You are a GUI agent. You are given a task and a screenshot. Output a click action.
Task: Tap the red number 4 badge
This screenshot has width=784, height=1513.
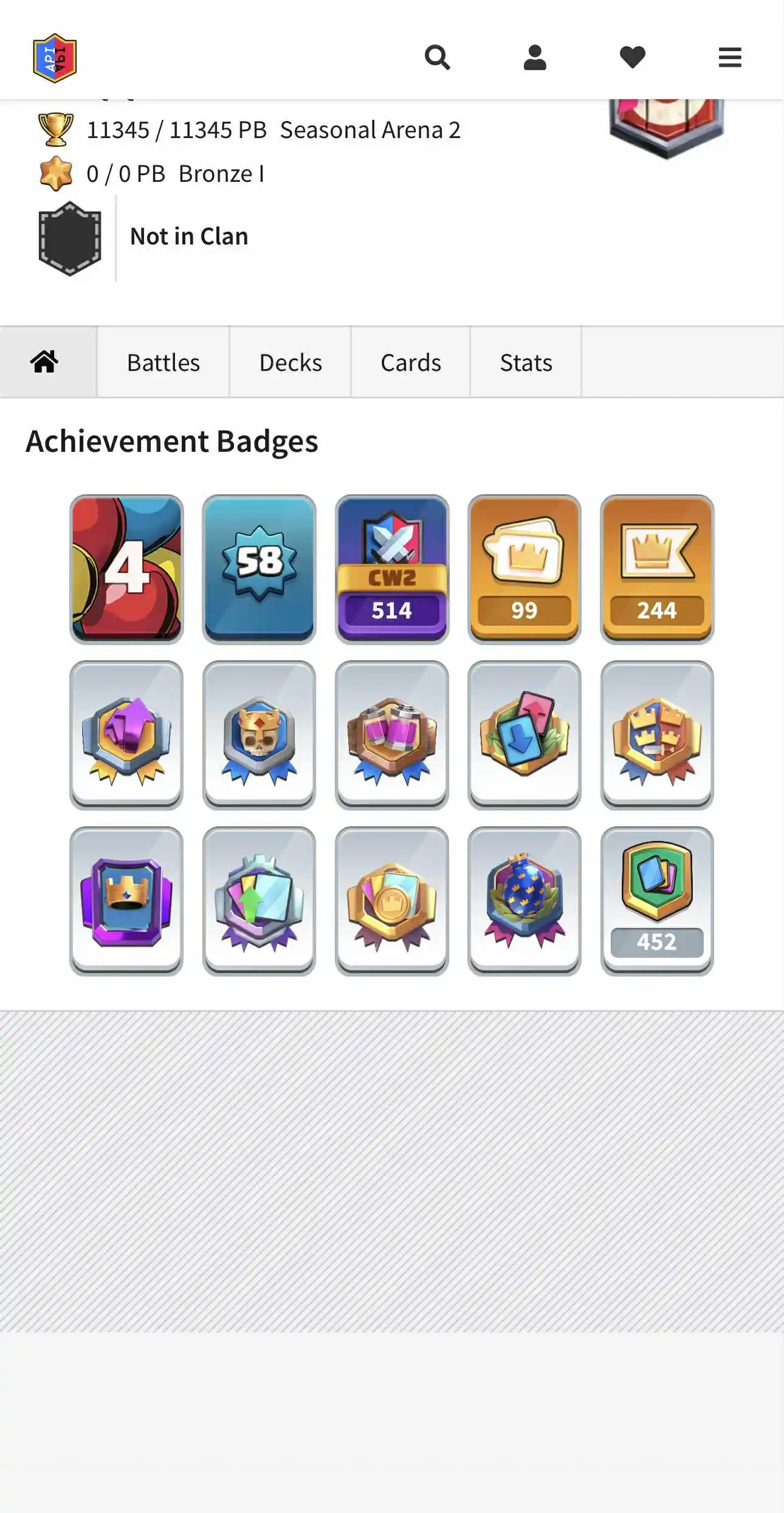click(126, 569)
